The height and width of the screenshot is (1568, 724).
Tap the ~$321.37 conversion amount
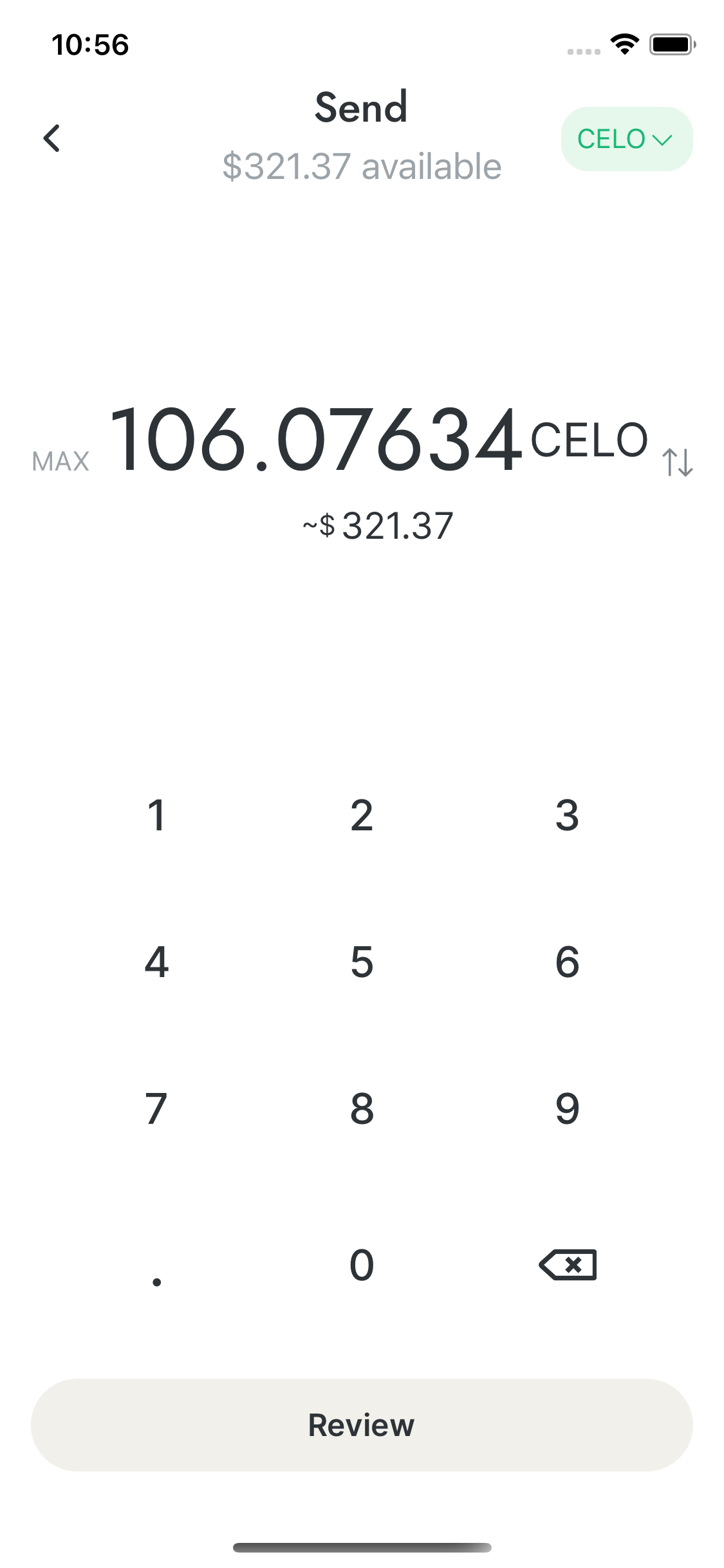point(378,525)
